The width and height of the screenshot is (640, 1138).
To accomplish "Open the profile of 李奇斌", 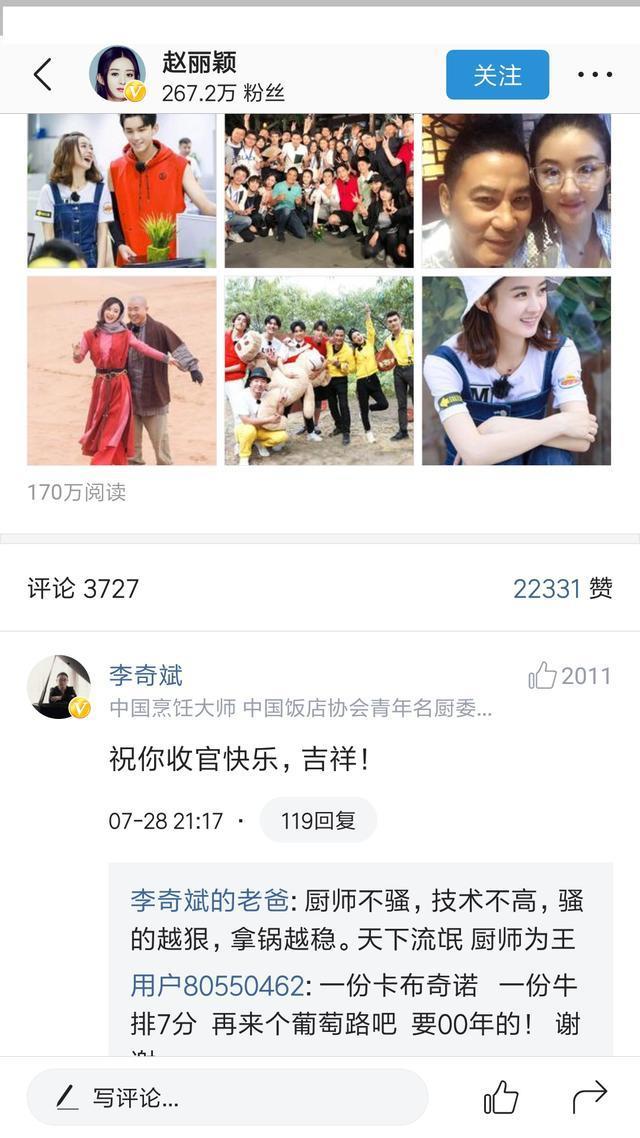I will [x=146, y=676].
